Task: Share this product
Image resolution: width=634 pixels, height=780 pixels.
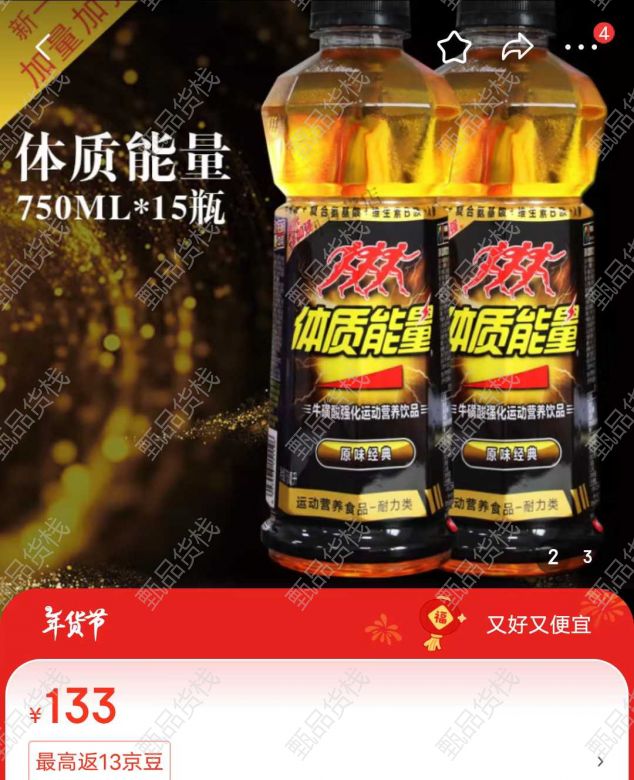Action: [x=517, y=47]
